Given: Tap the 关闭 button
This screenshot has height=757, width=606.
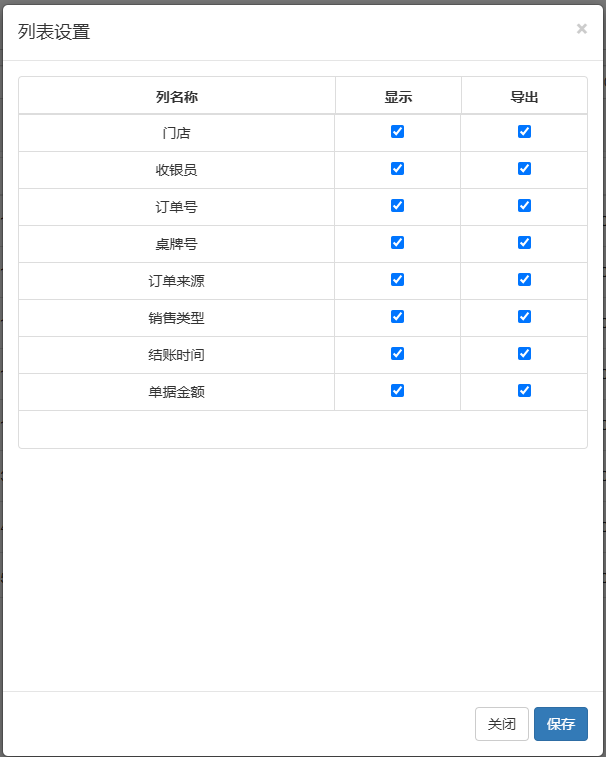Looking at the screenshot, I should [x=502, y=724].
